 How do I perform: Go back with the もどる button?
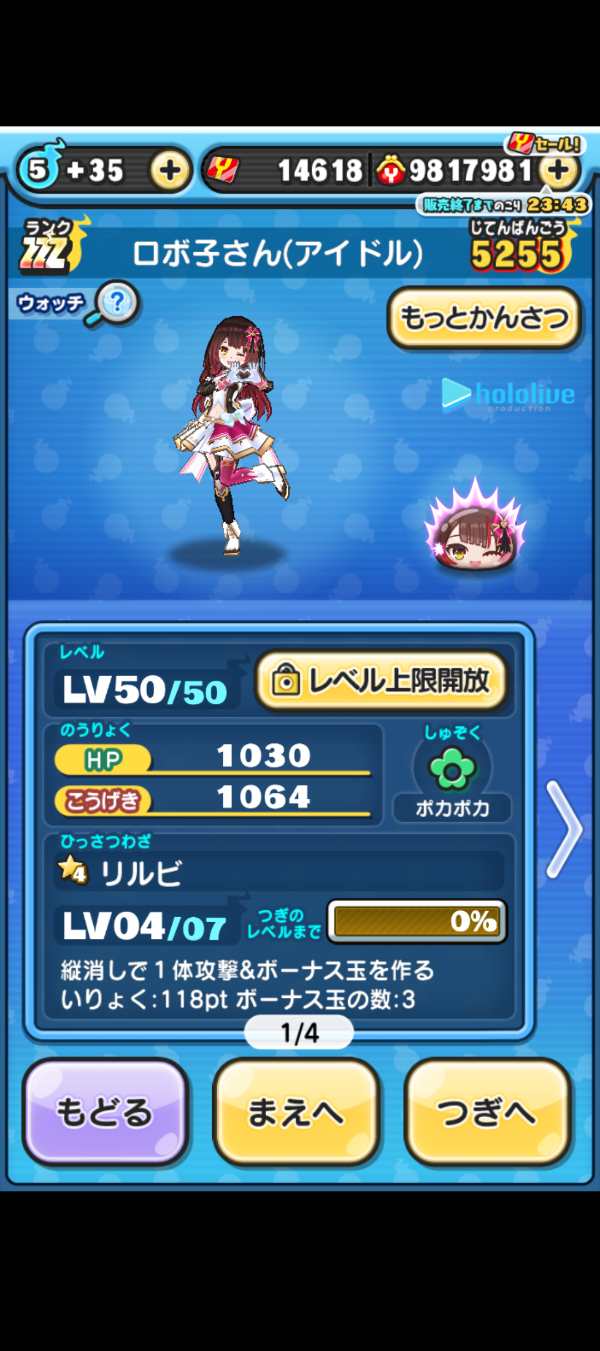pyautogui.click(x=105, y=1112)
